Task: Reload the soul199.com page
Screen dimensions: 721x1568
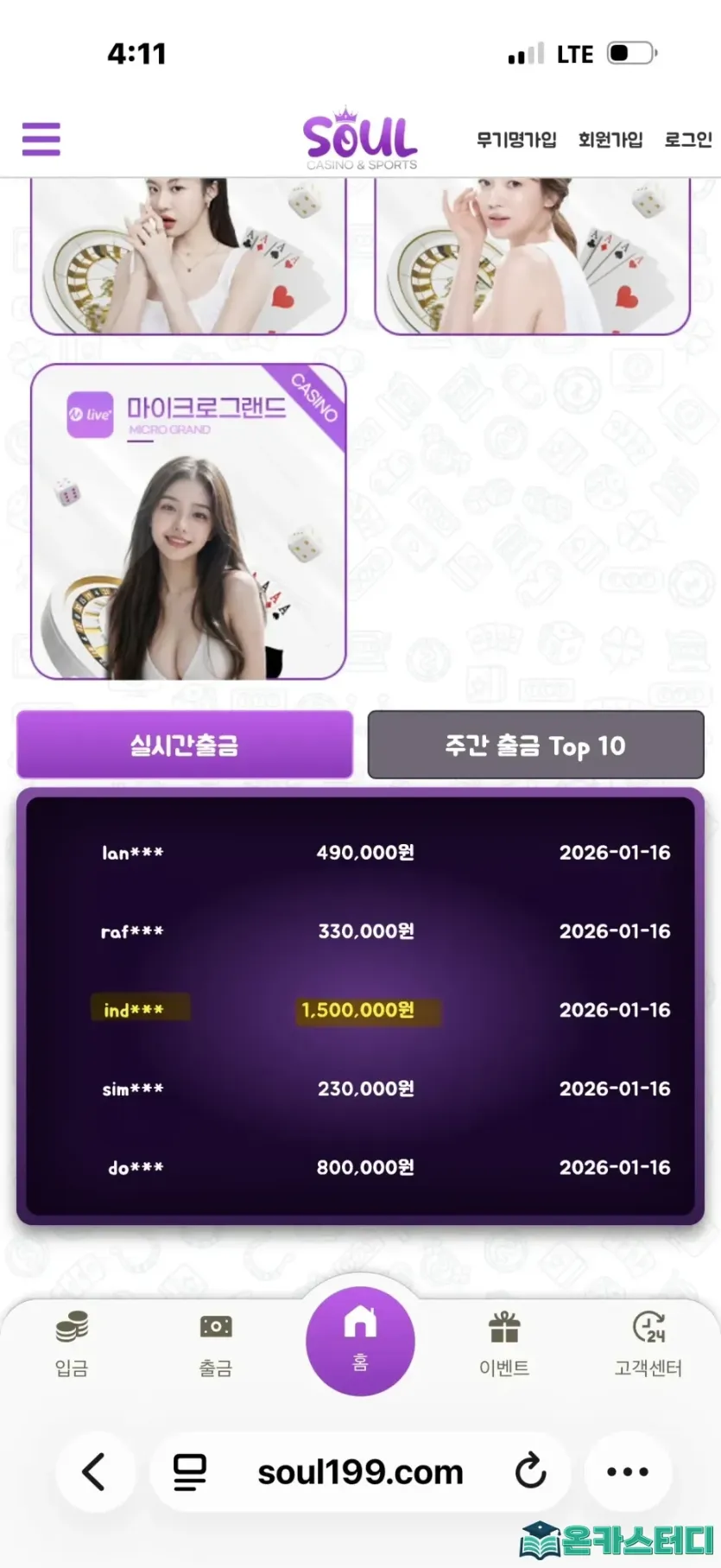Action: (530, 1471)
